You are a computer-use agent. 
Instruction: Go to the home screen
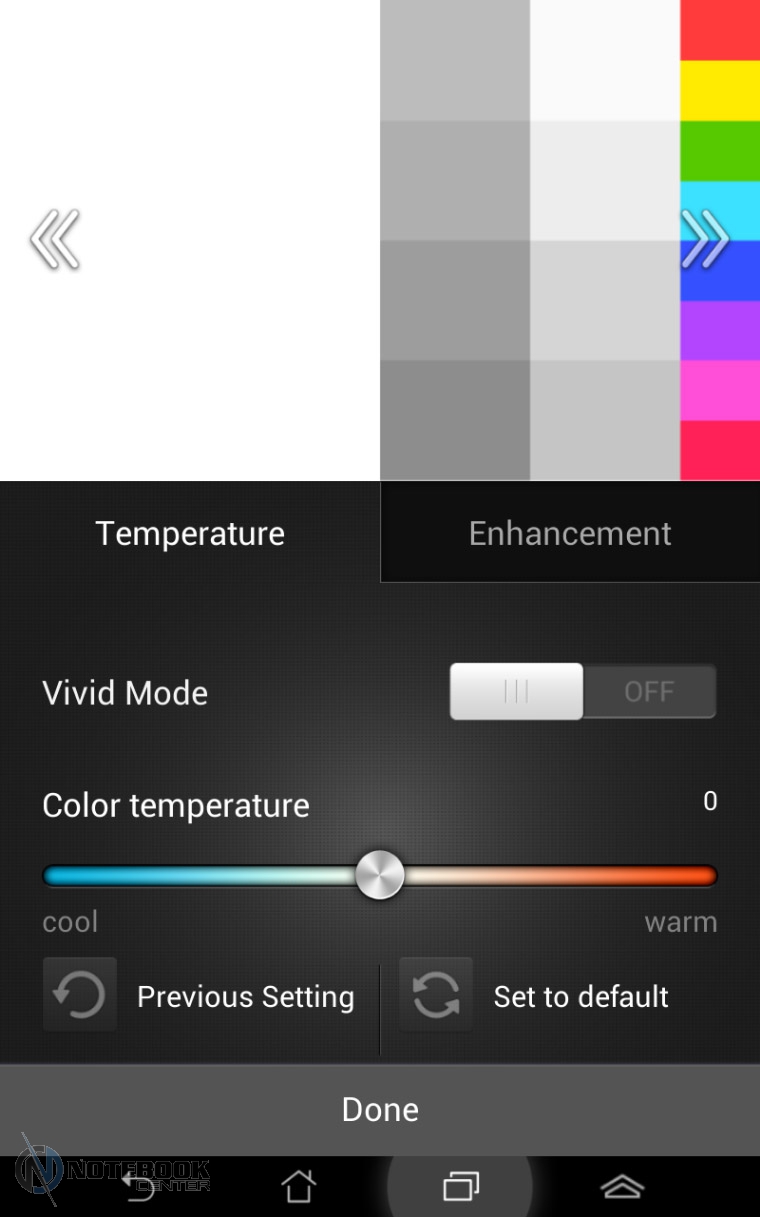(x=298, y=1187)
